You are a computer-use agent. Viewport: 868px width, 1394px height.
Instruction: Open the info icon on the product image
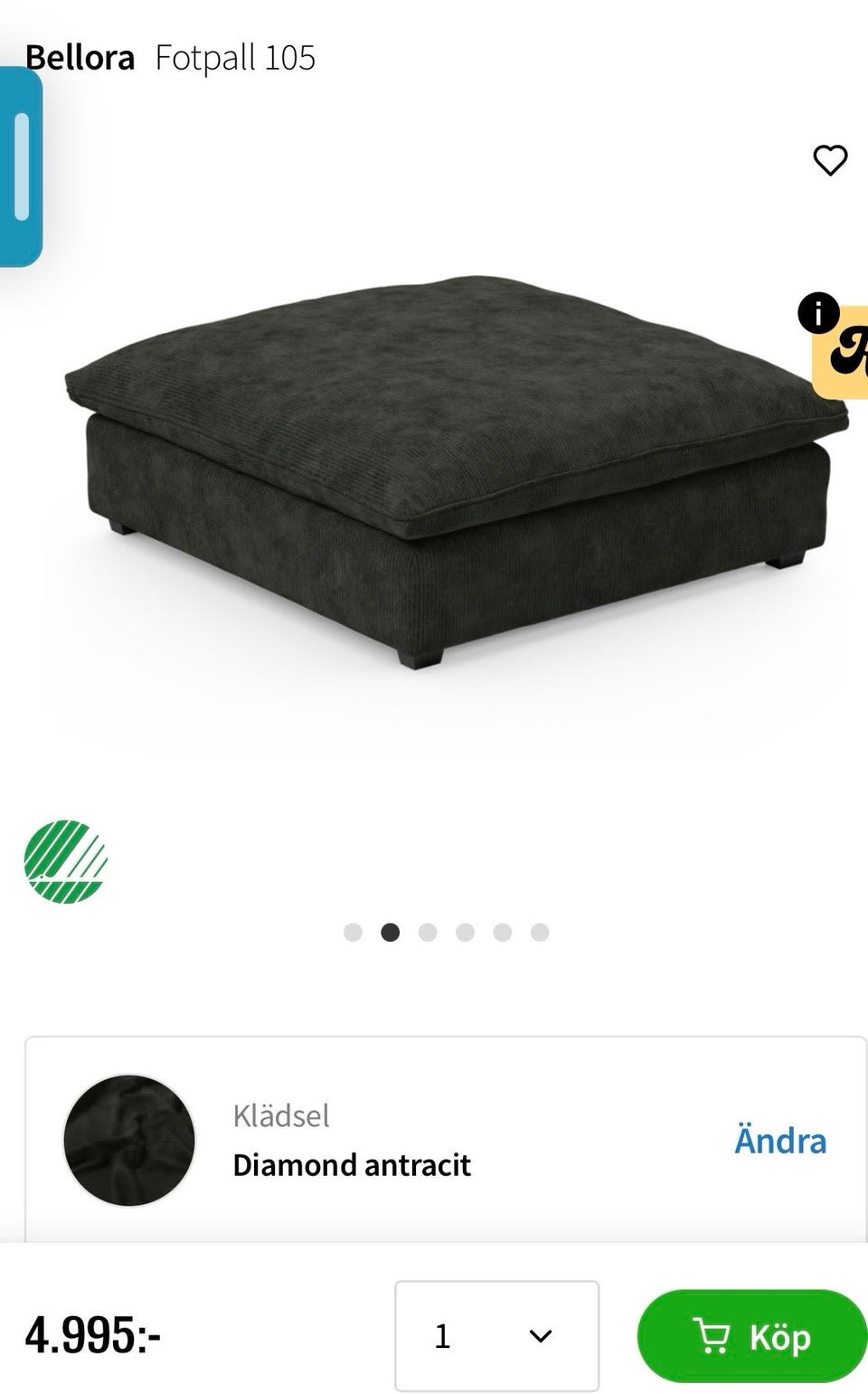coord(818,313)
